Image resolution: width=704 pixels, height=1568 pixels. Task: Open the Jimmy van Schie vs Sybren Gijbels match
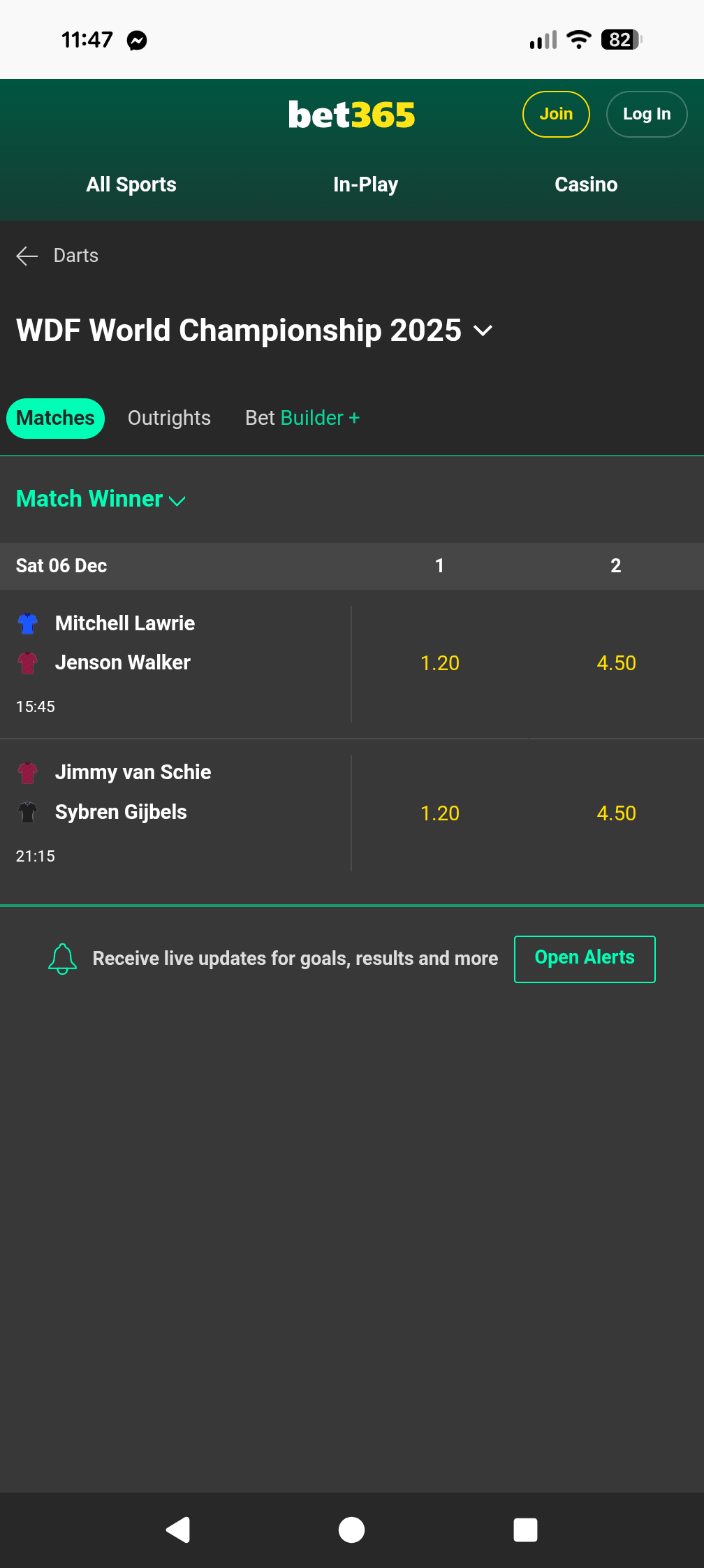click(133, 792)
